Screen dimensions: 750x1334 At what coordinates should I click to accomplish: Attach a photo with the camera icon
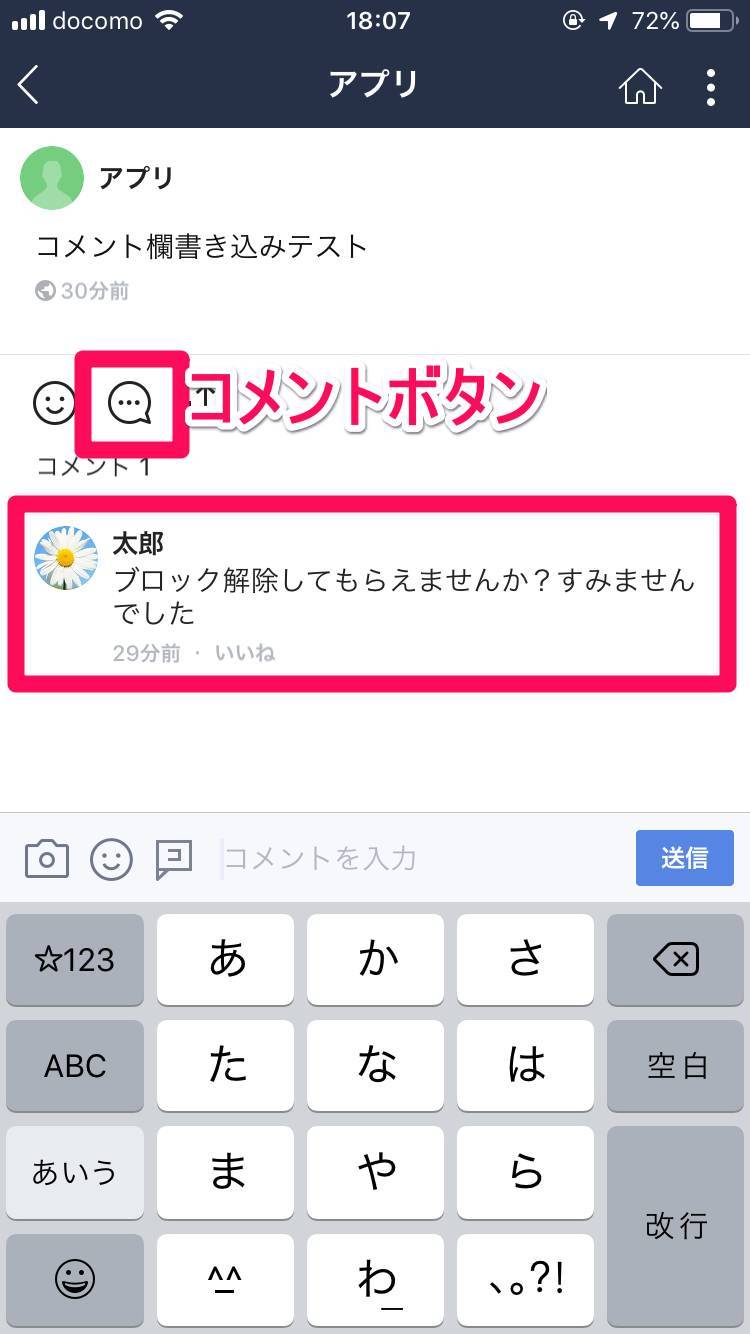47,858
